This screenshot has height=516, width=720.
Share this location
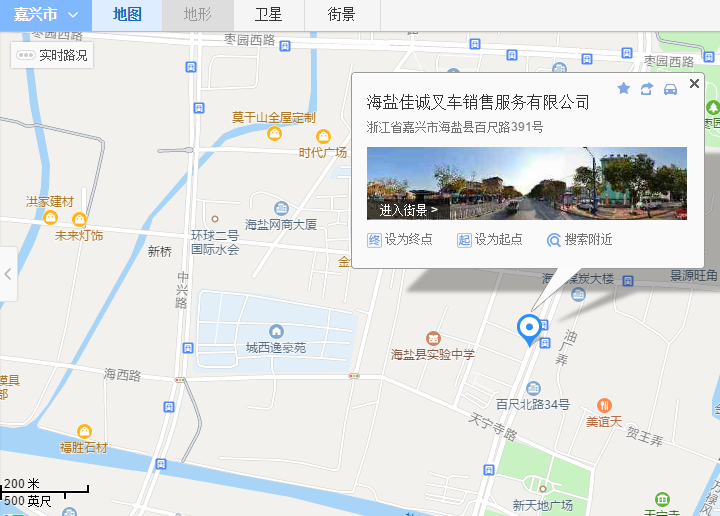click(647, 89)
